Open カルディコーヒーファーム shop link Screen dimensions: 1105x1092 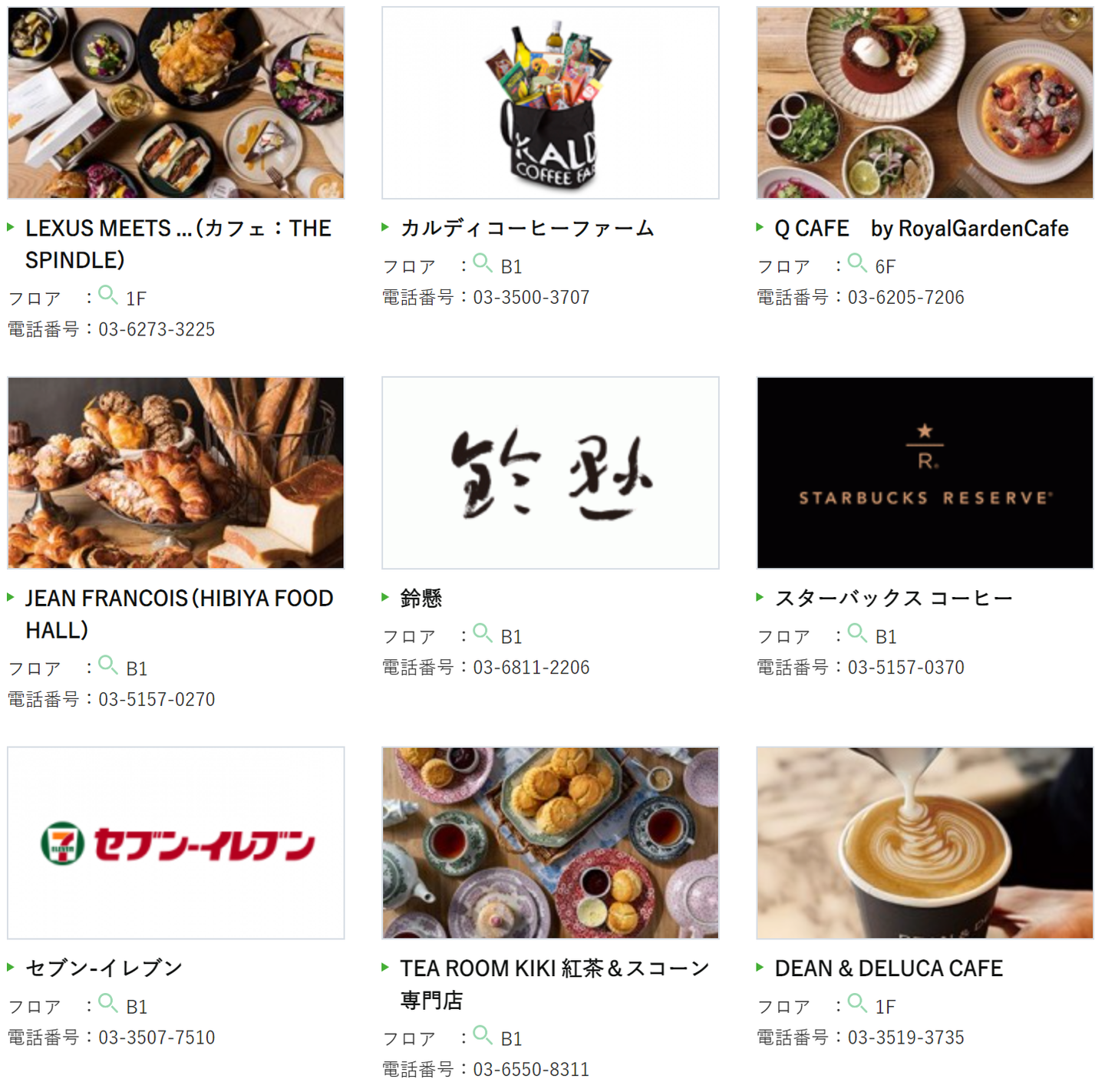(526, 228)
